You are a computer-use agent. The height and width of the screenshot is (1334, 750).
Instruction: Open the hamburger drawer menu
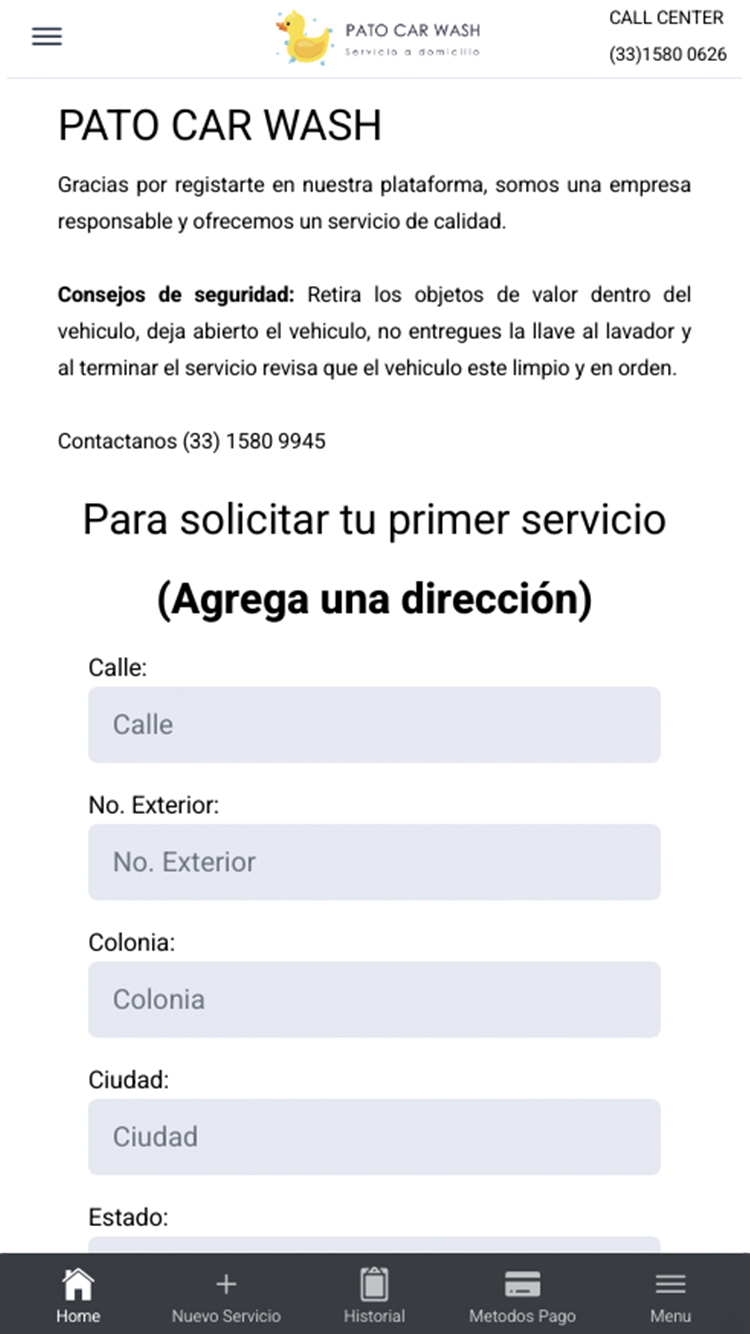(47, 36)
